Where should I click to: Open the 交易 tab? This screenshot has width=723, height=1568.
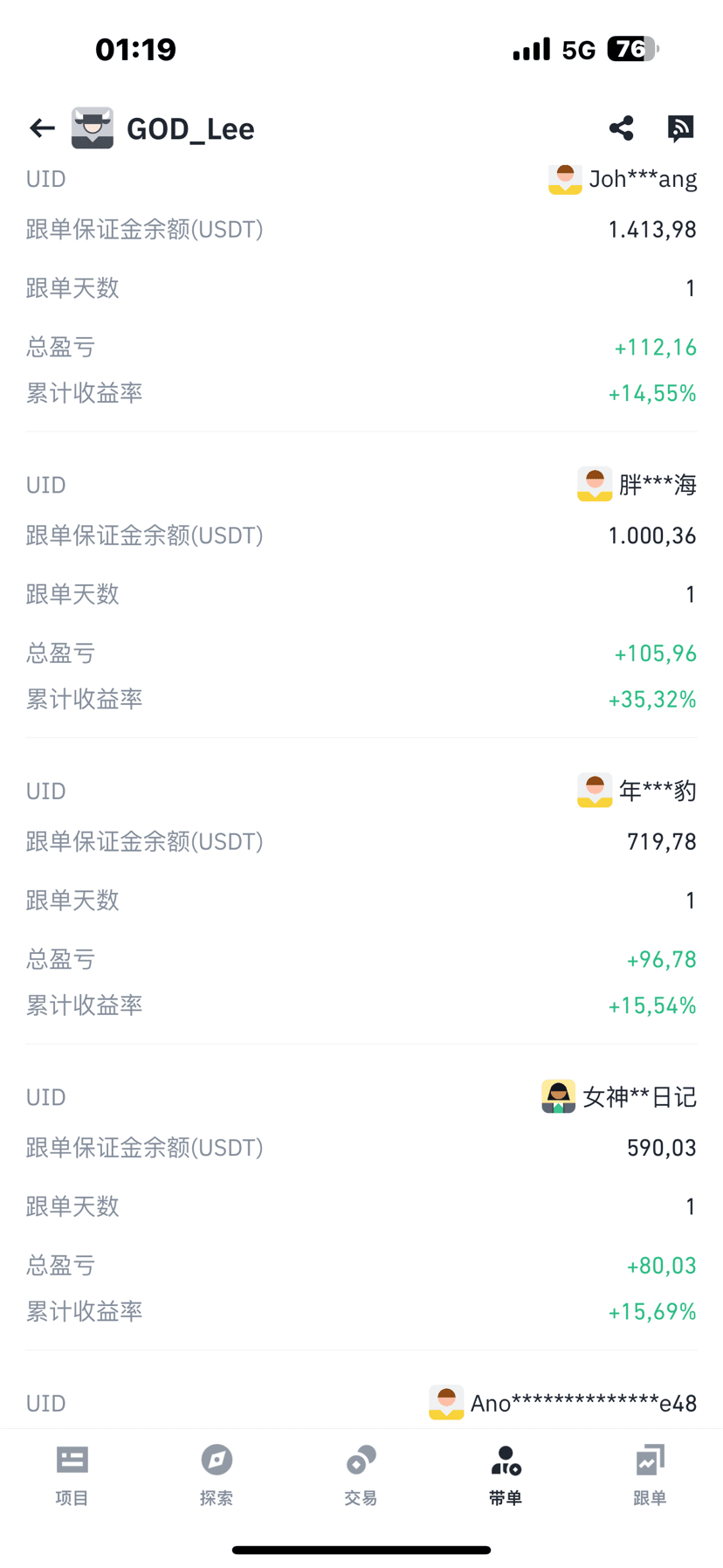[x=361, y=1475]
